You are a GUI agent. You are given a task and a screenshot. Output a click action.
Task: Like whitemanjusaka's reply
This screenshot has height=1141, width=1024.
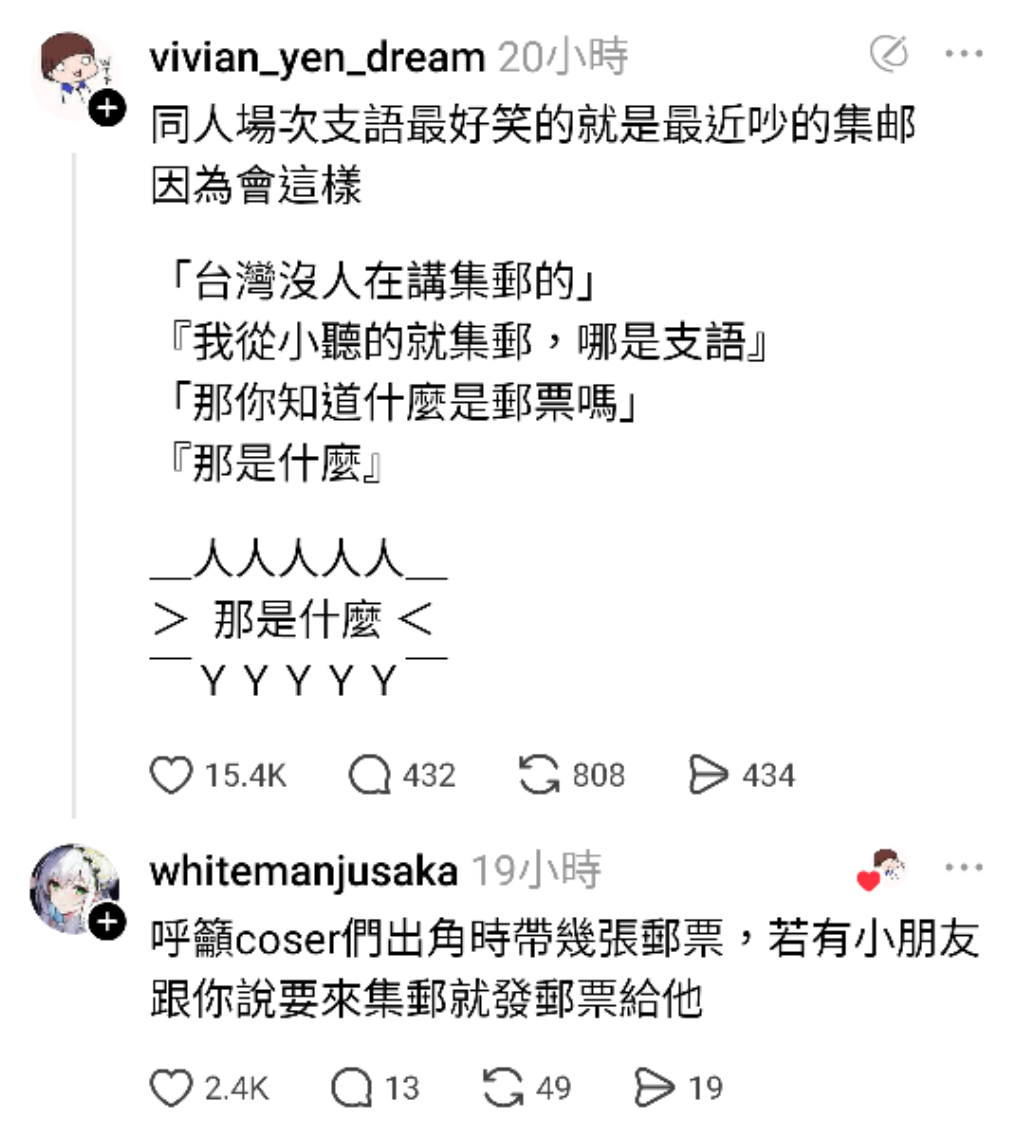pos(171,1088)
